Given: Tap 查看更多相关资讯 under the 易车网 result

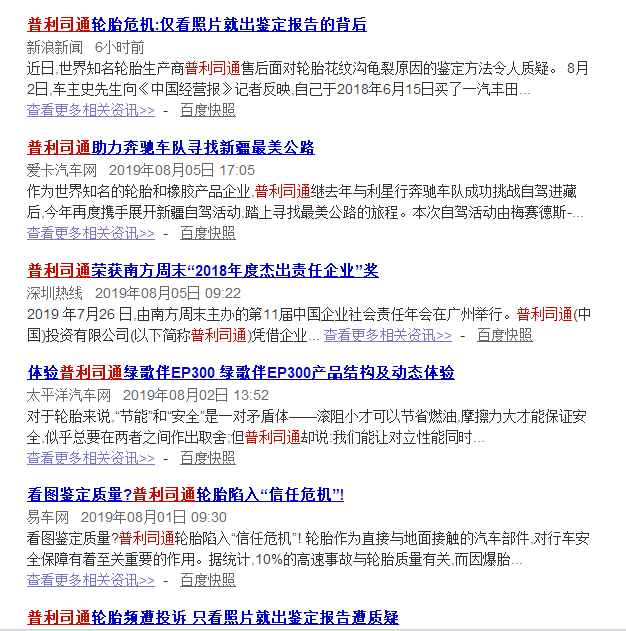Looking at the screenshot, I should click(x=91, y=580).
